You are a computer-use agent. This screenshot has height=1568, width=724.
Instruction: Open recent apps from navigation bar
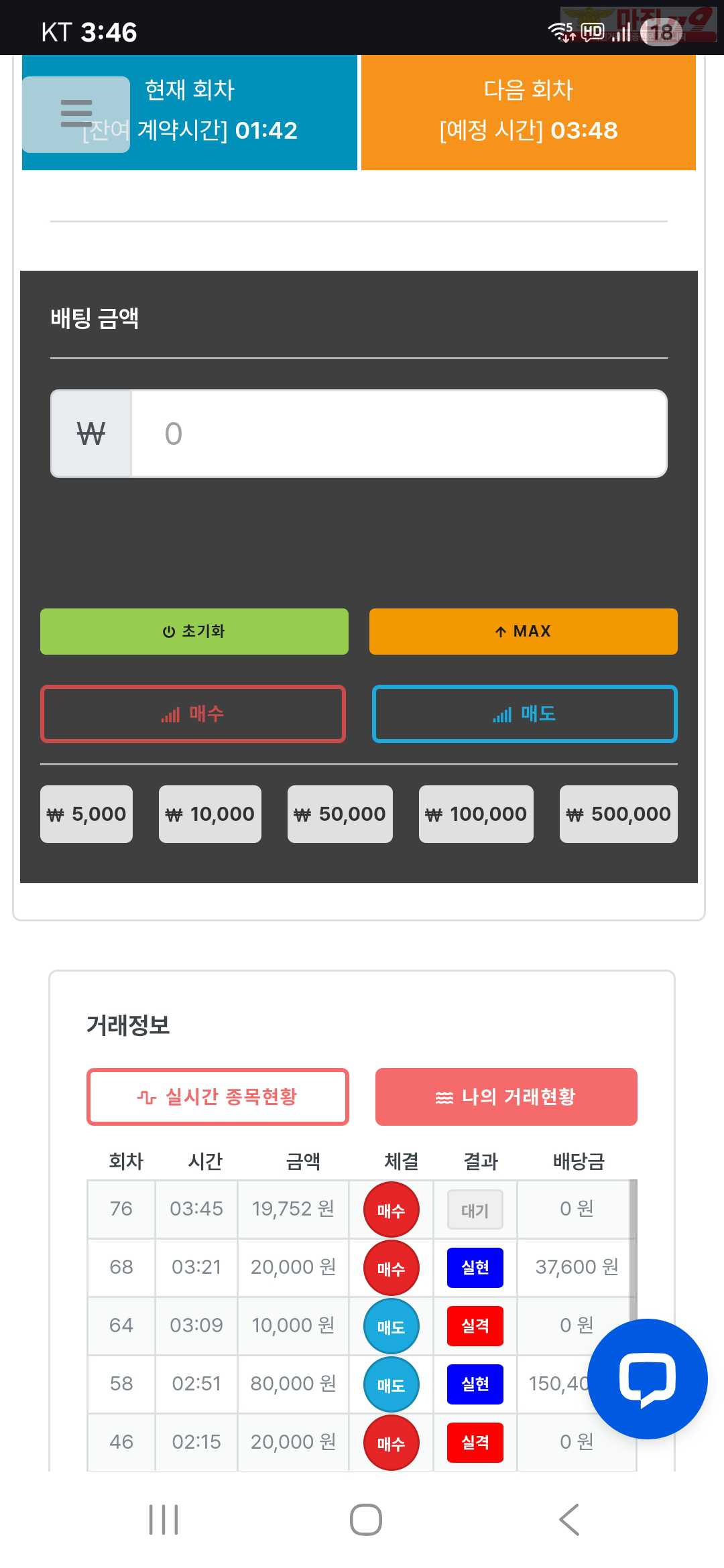pyautogui.click(x=164, y=1520)
